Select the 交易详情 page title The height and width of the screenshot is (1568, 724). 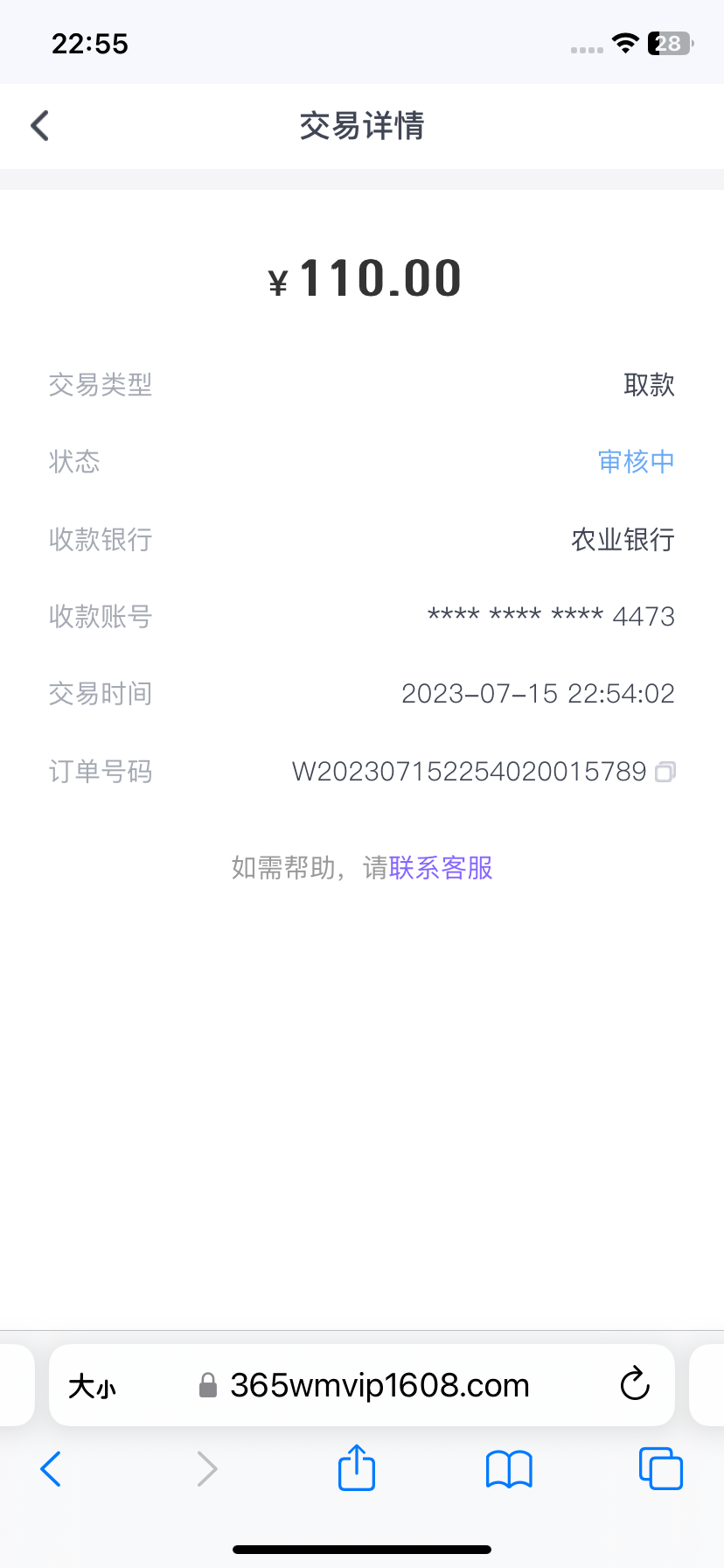(x=361, y=126)
